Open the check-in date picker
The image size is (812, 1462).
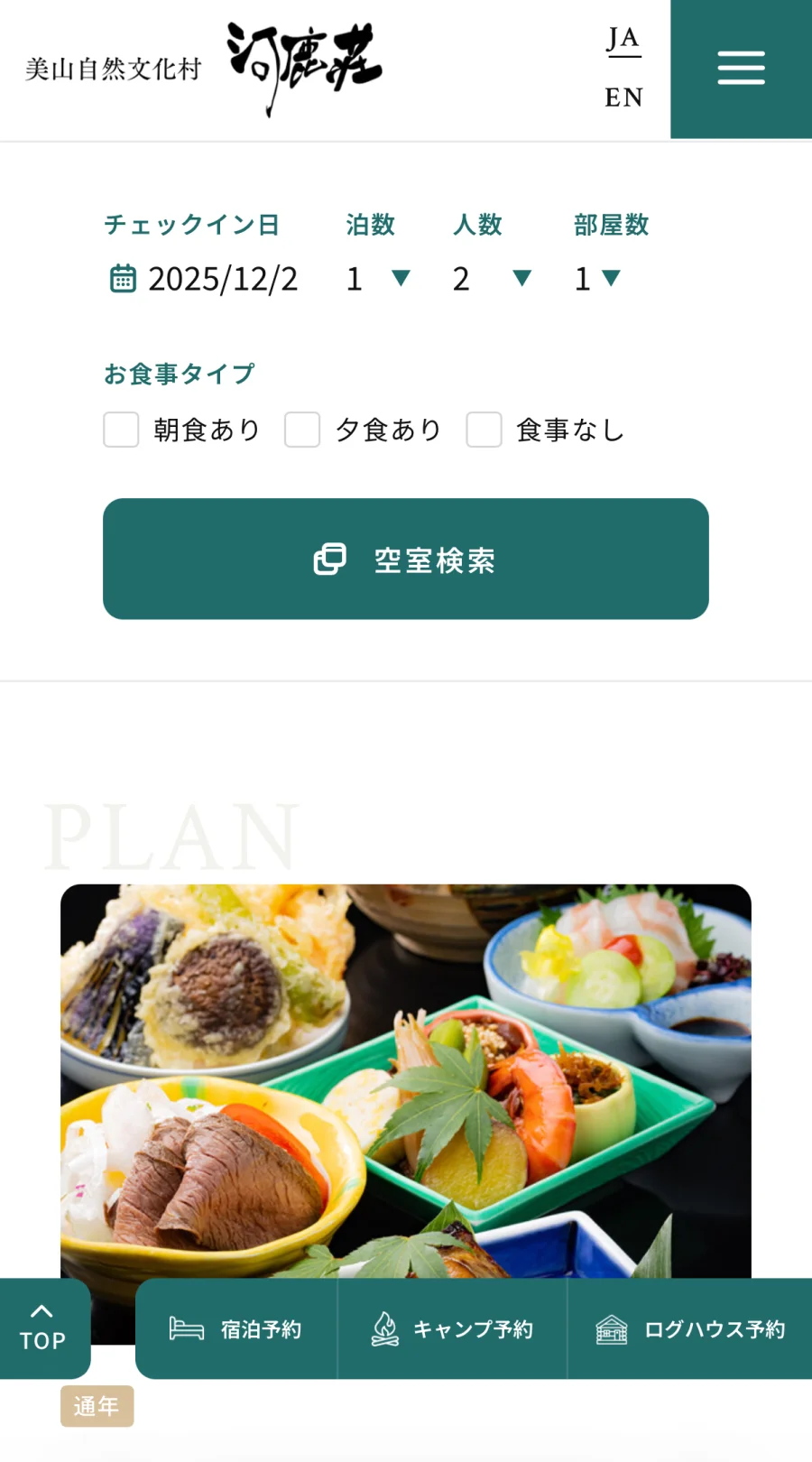coord(206,279)
